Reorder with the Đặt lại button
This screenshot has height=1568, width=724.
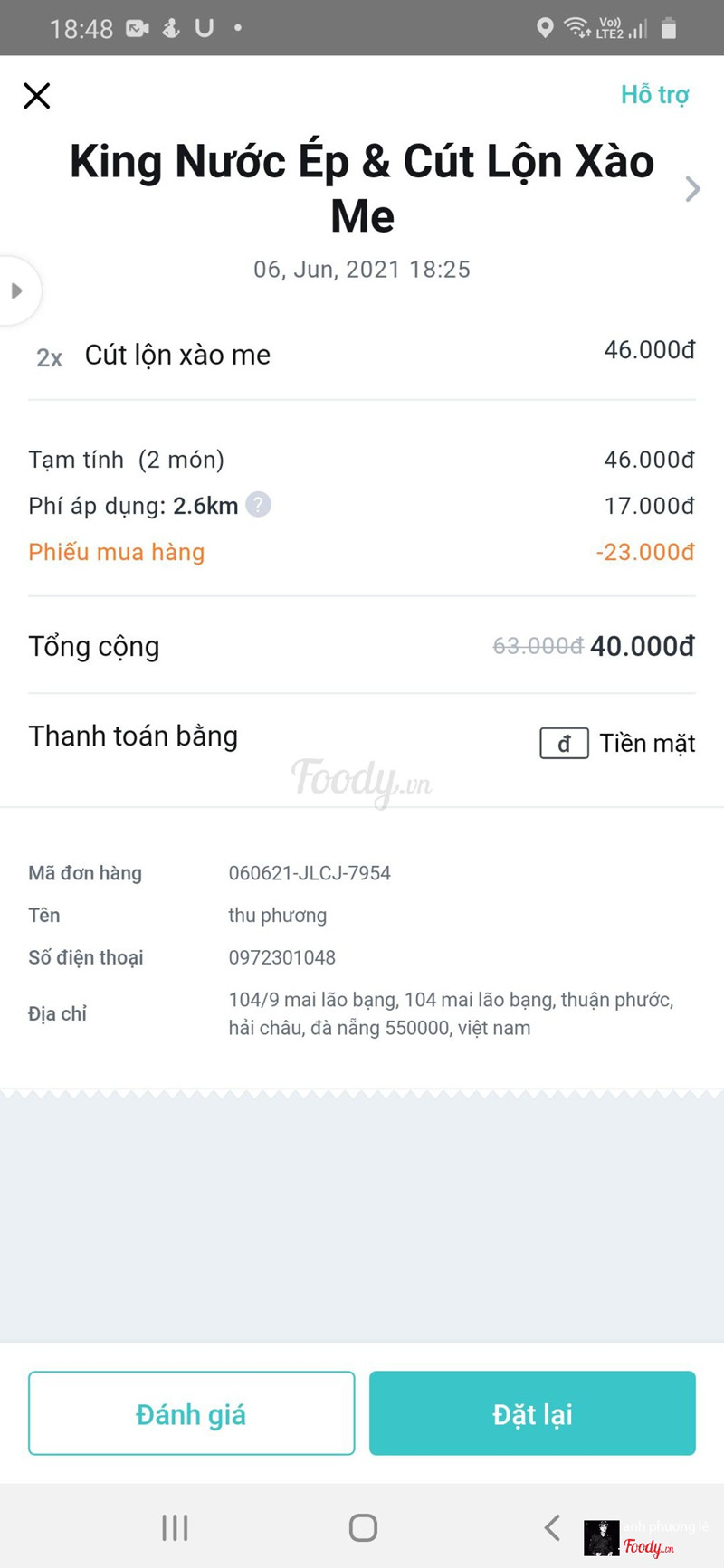532,1413
